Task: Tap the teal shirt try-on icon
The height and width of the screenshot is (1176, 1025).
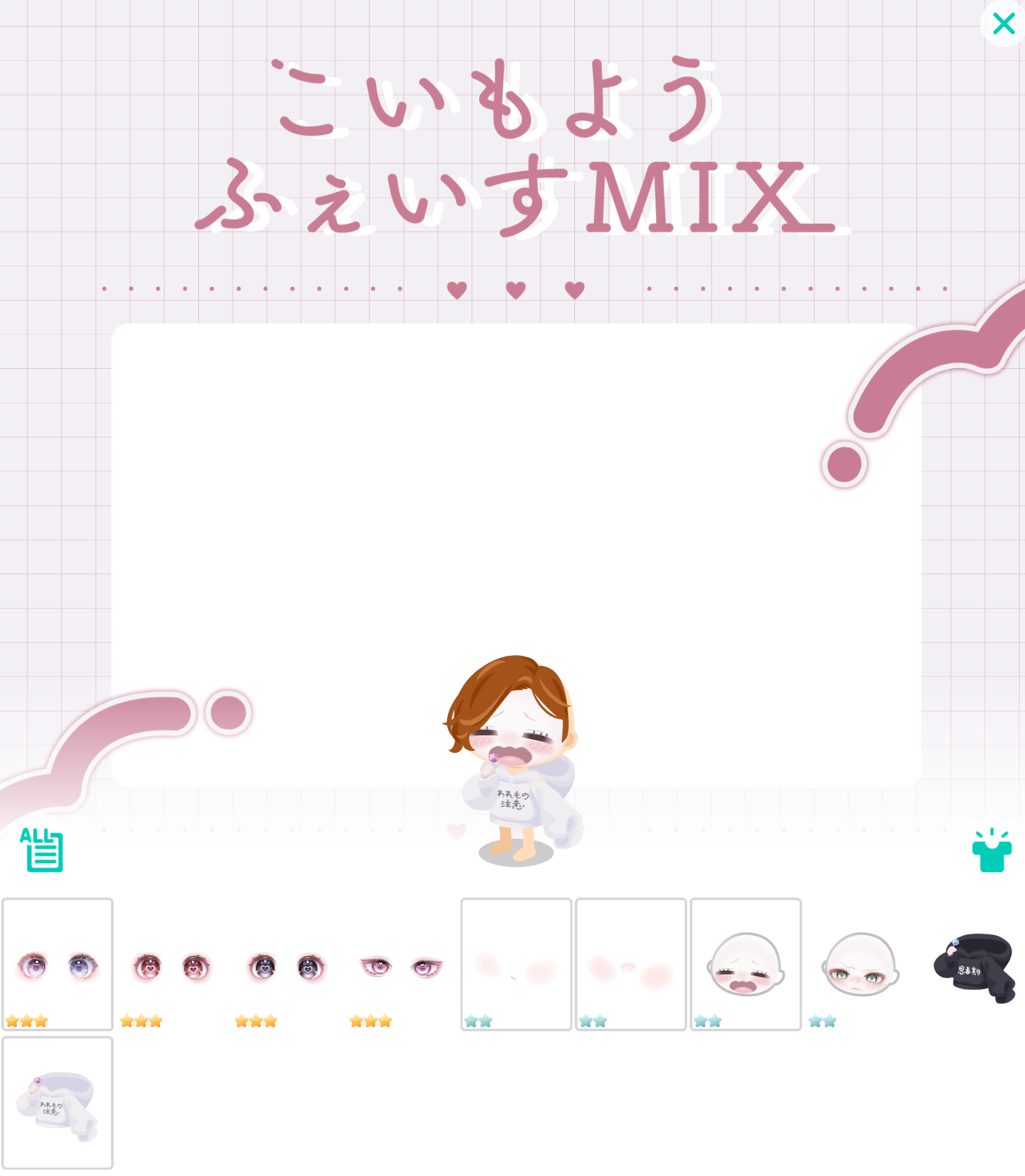Action: point(991,851)
